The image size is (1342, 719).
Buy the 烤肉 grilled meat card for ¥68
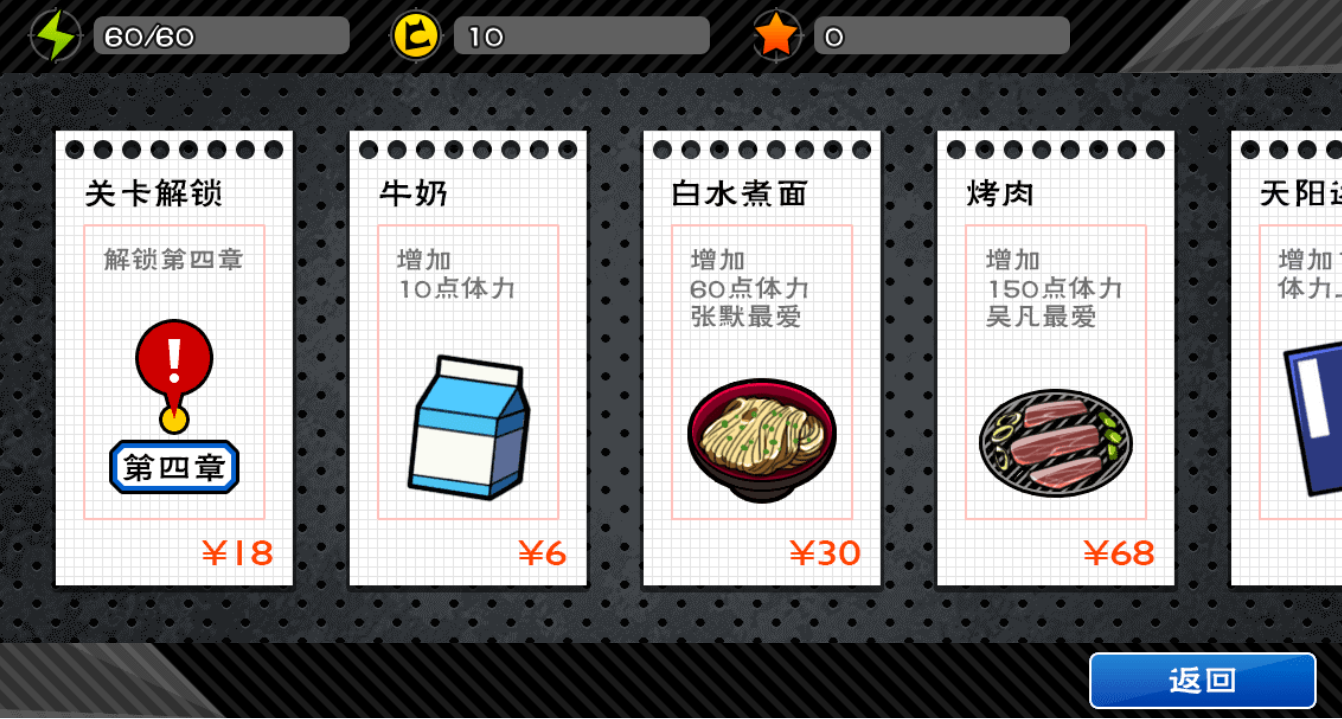1056,358
